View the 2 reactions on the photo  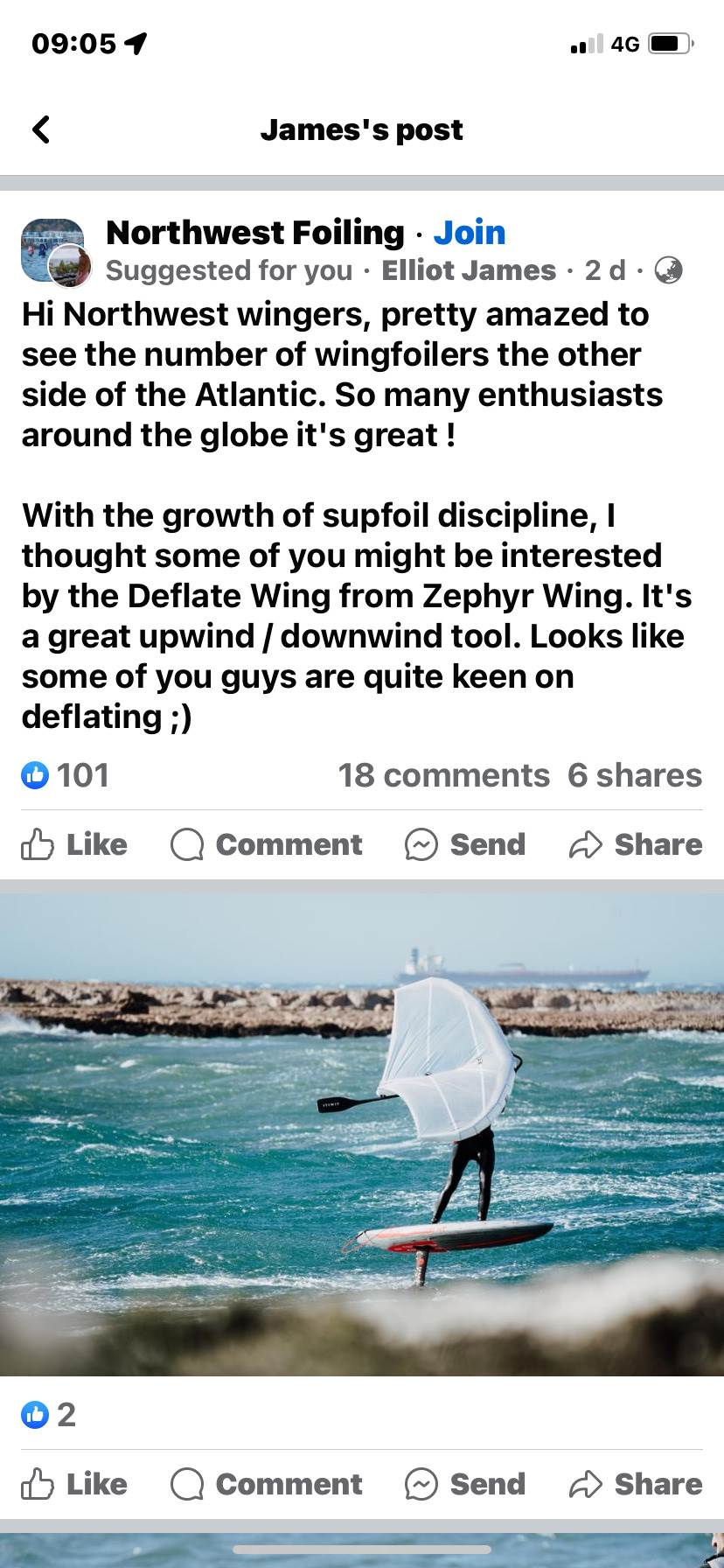[x=49, y=1415]
